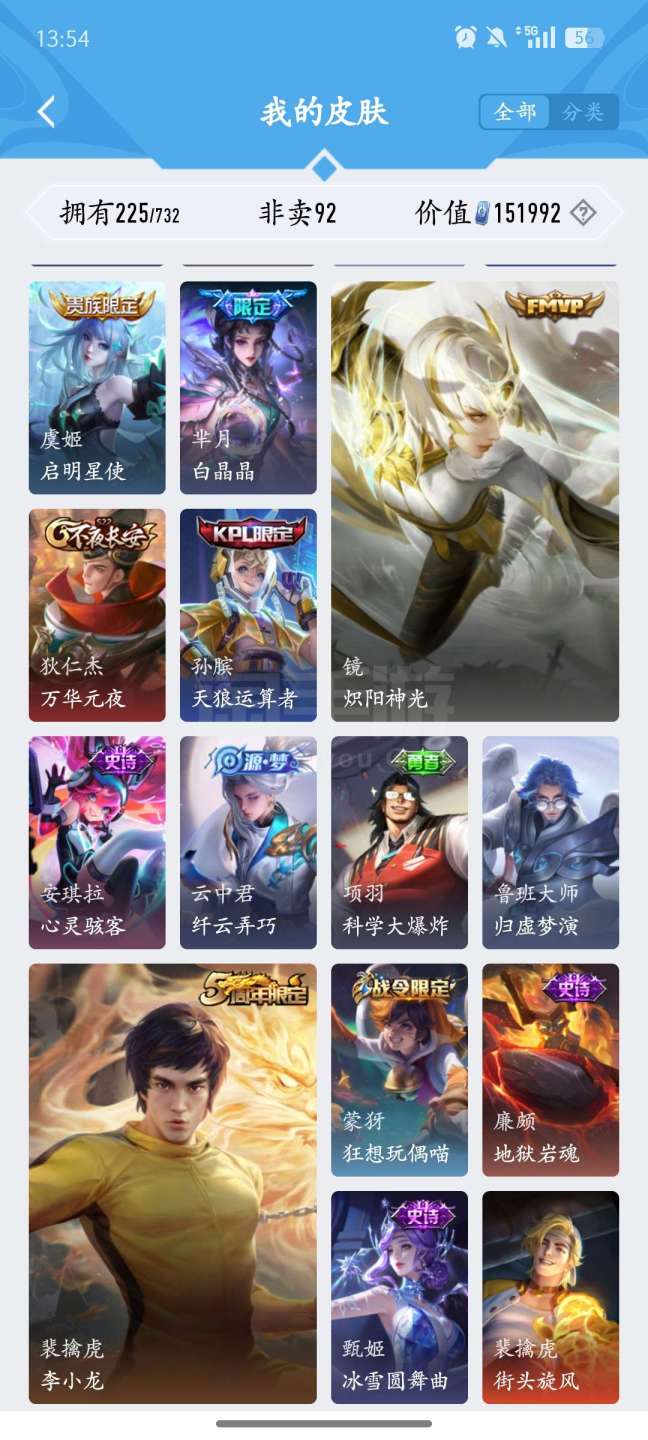Open 孙膑 天狼运算者 skin card
This screenshot has width=648, height=1440.
pos(248,615)
